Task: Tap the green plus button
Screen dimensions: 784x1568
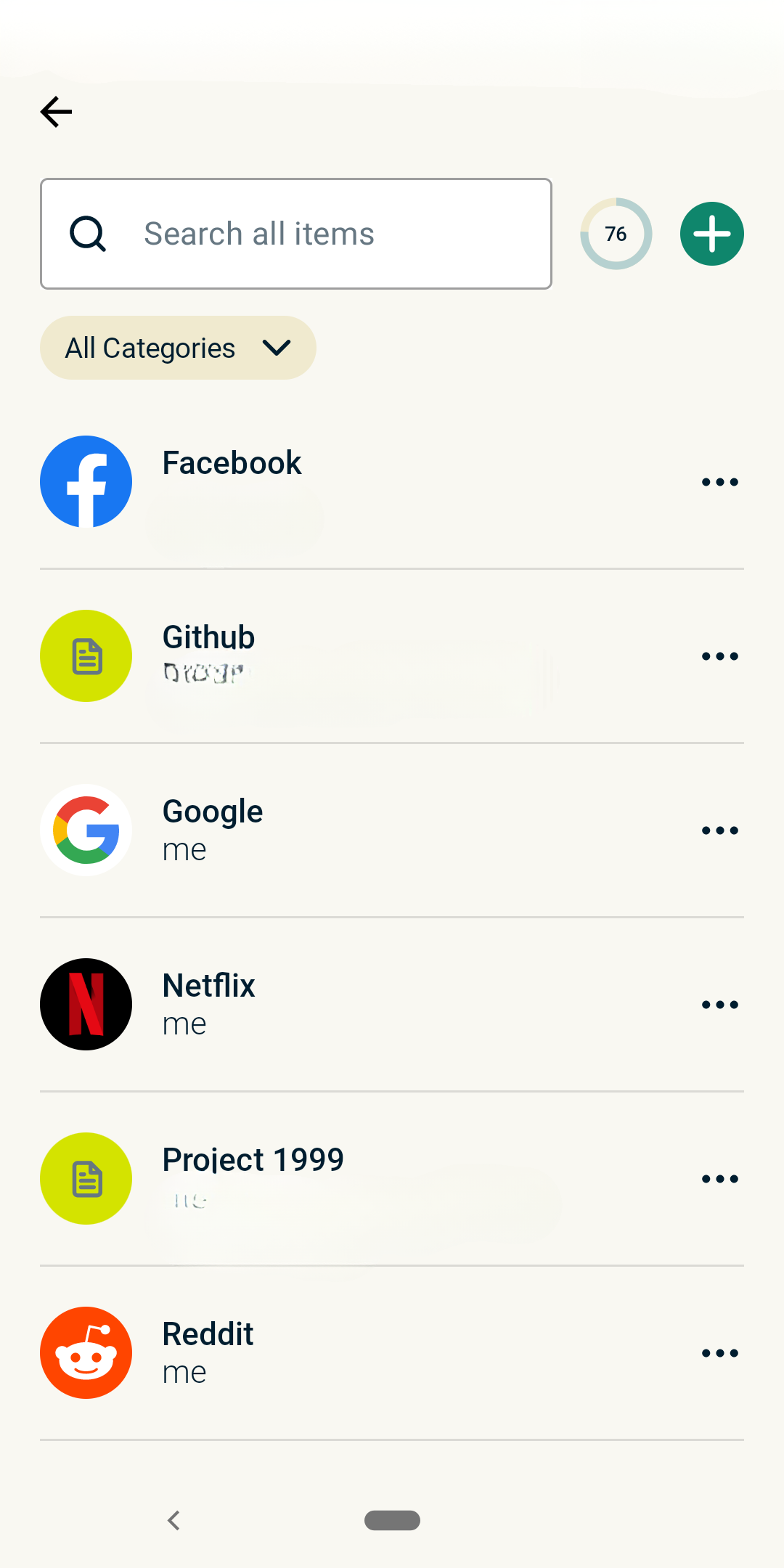Action: (711, 233)
